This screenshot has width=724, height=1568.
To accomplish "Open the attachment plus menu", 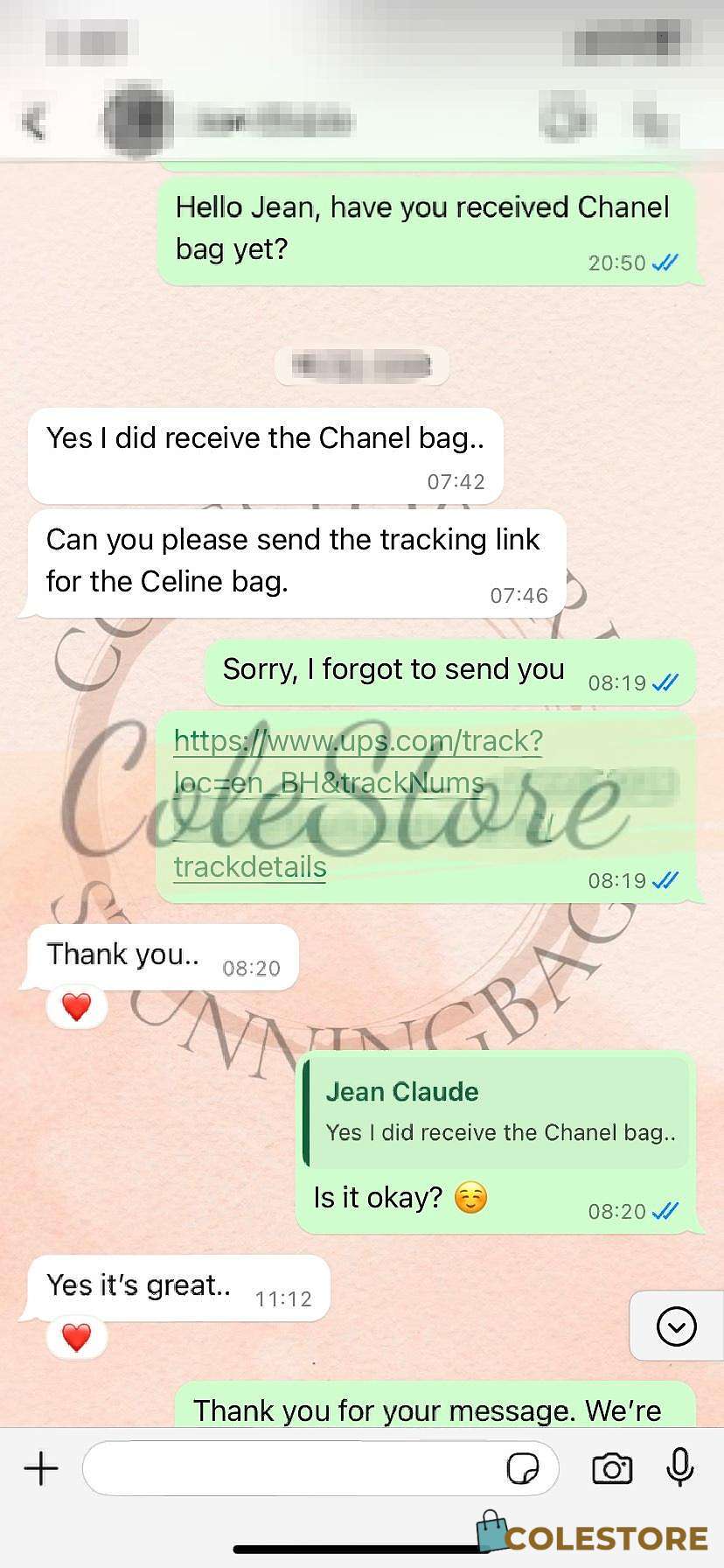I will pyautogui.click(x=41, y=1467).
